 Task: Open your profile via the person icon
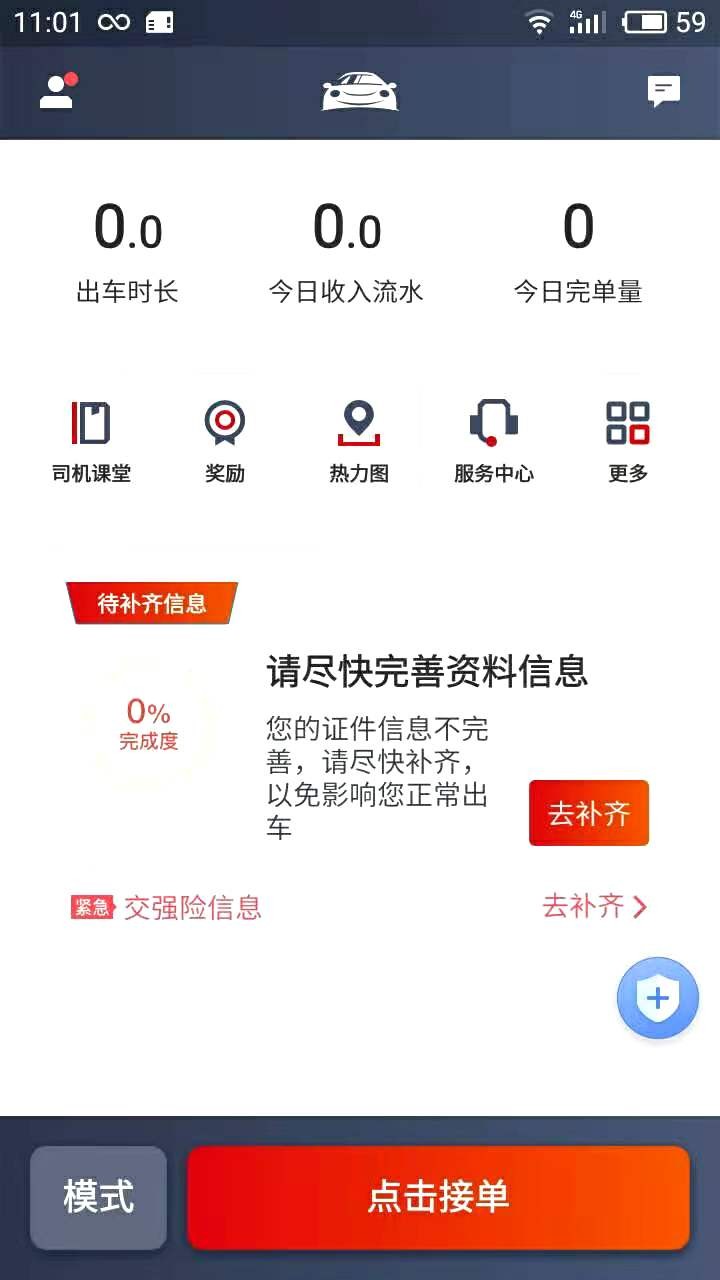click(55, 94)
